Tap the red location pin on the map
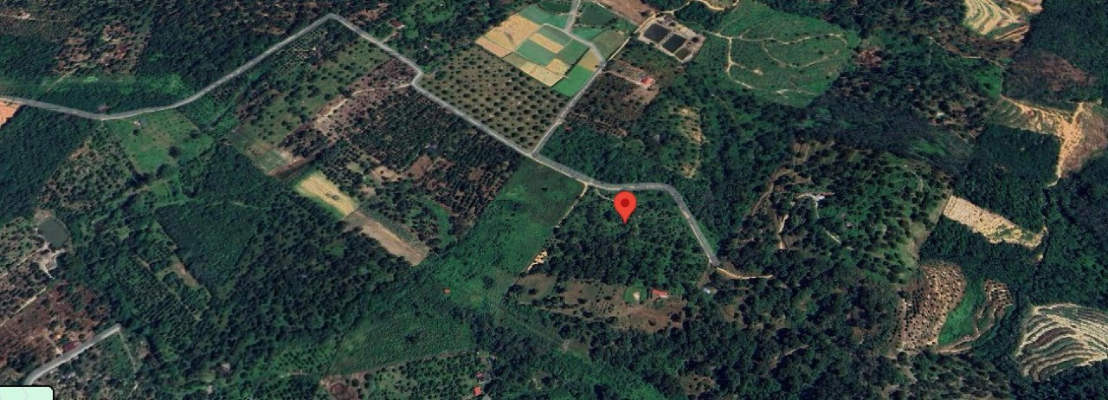This screenshot has height=400, width=1108. point(625,204)
